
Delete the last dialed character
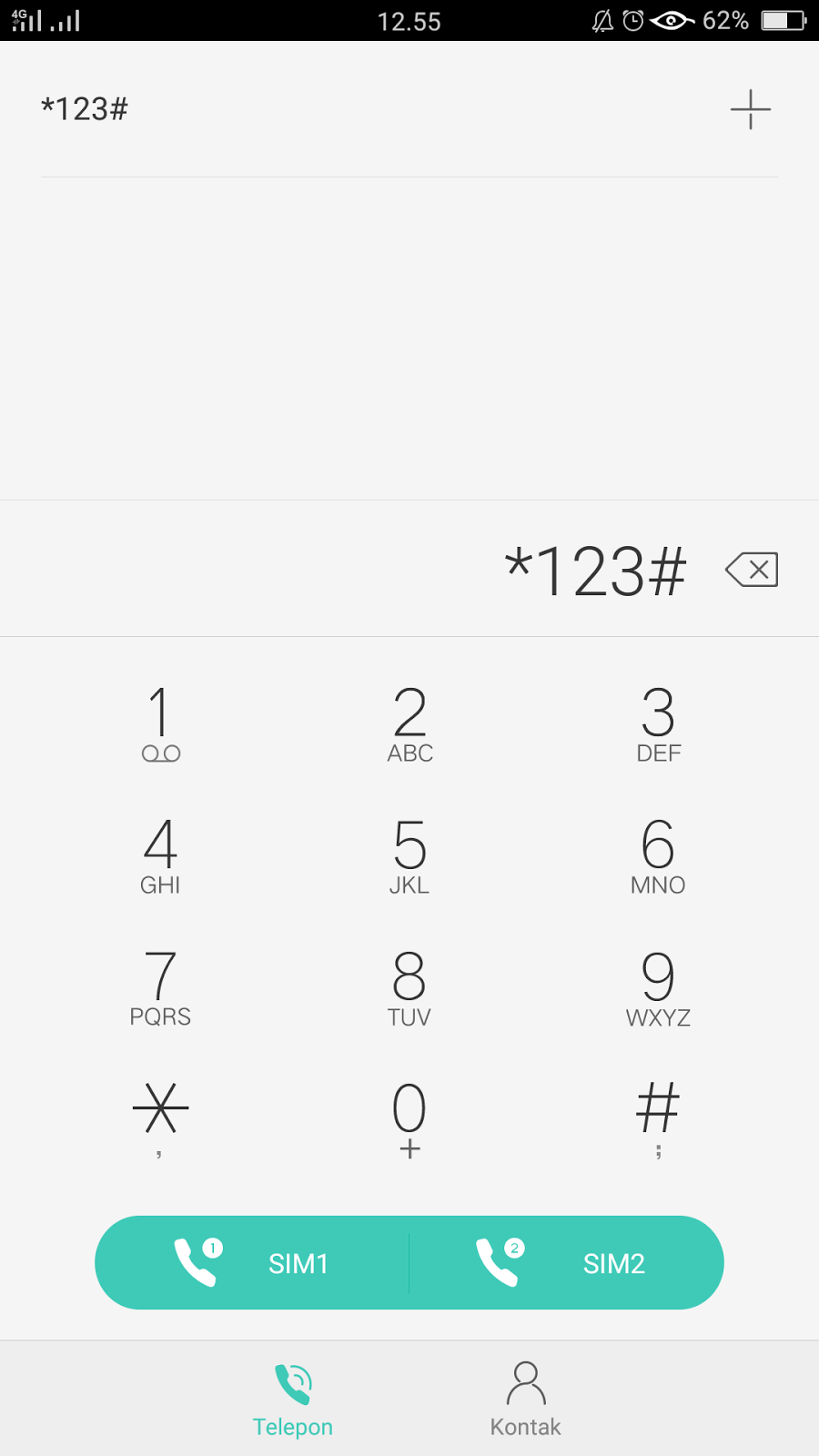click(752, 570)
